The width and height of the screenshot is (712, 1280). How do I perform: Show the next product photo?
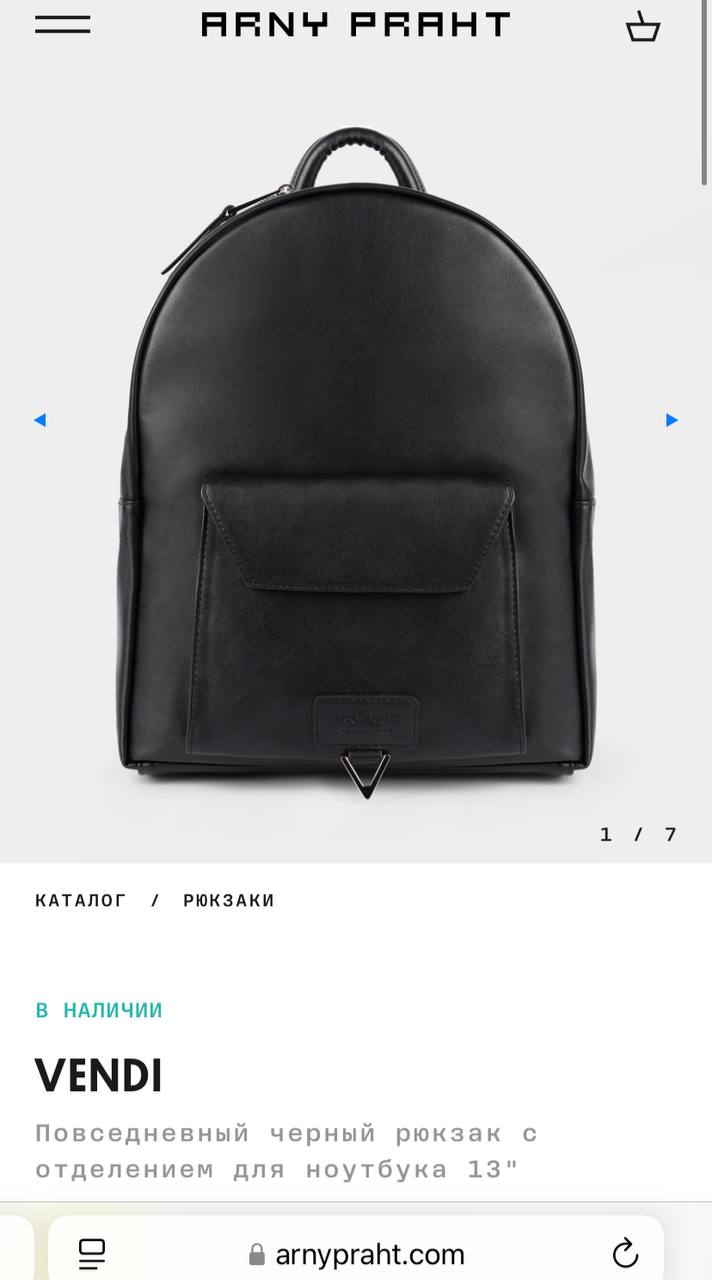click(x=672, y=420)
